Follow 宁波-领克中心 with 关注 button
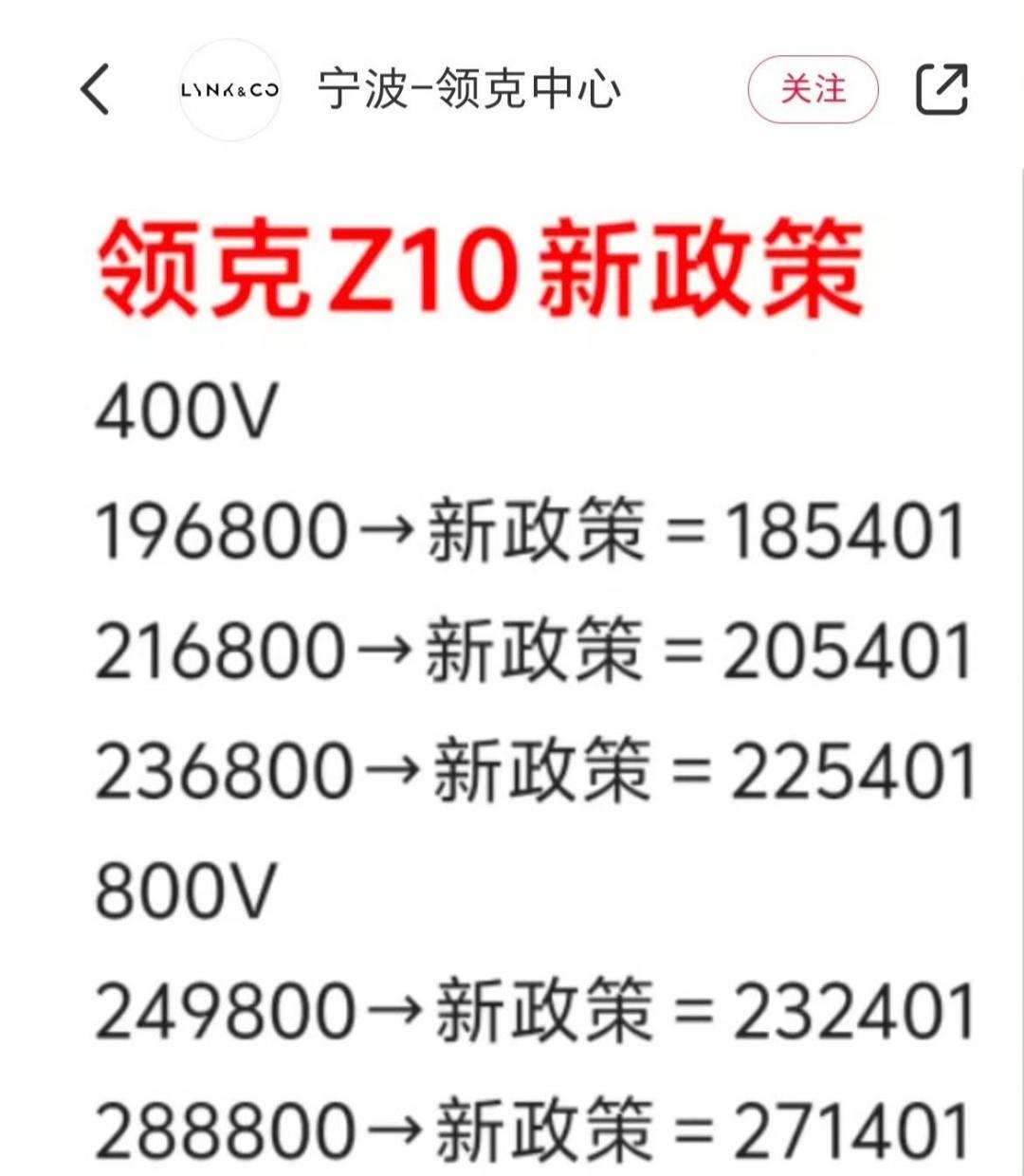Image resolution: width=1024 pixels, height=1176 pixels. (x=813, y=90)
